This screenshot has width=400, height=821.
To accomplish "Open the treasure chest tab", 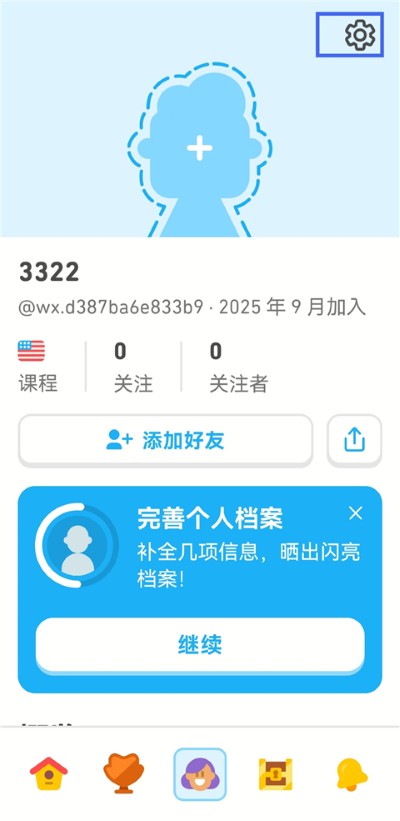I will 275,774.
